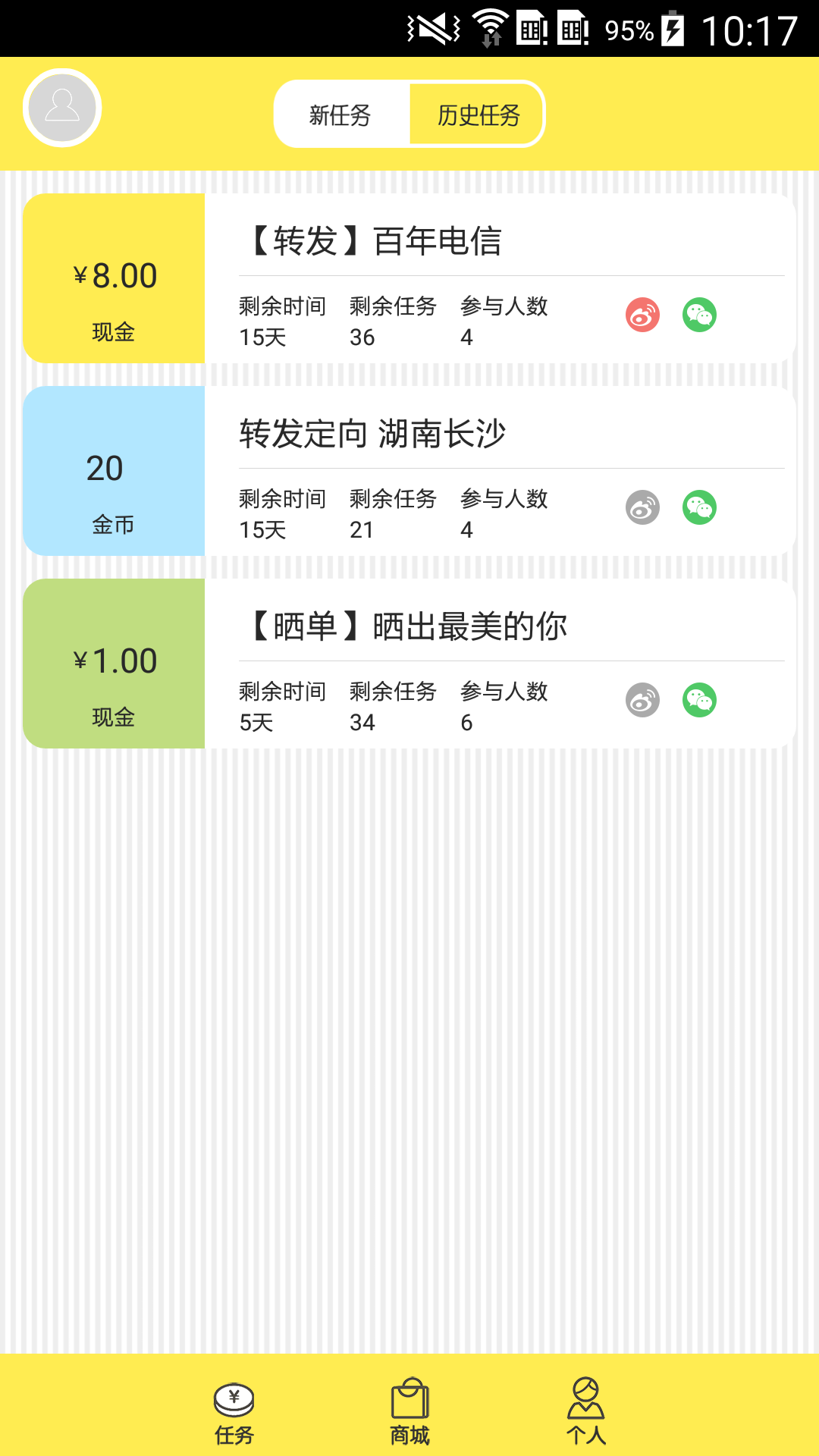
Task: Open WeChat share for 百年电信 task
Action: (700, 315)
